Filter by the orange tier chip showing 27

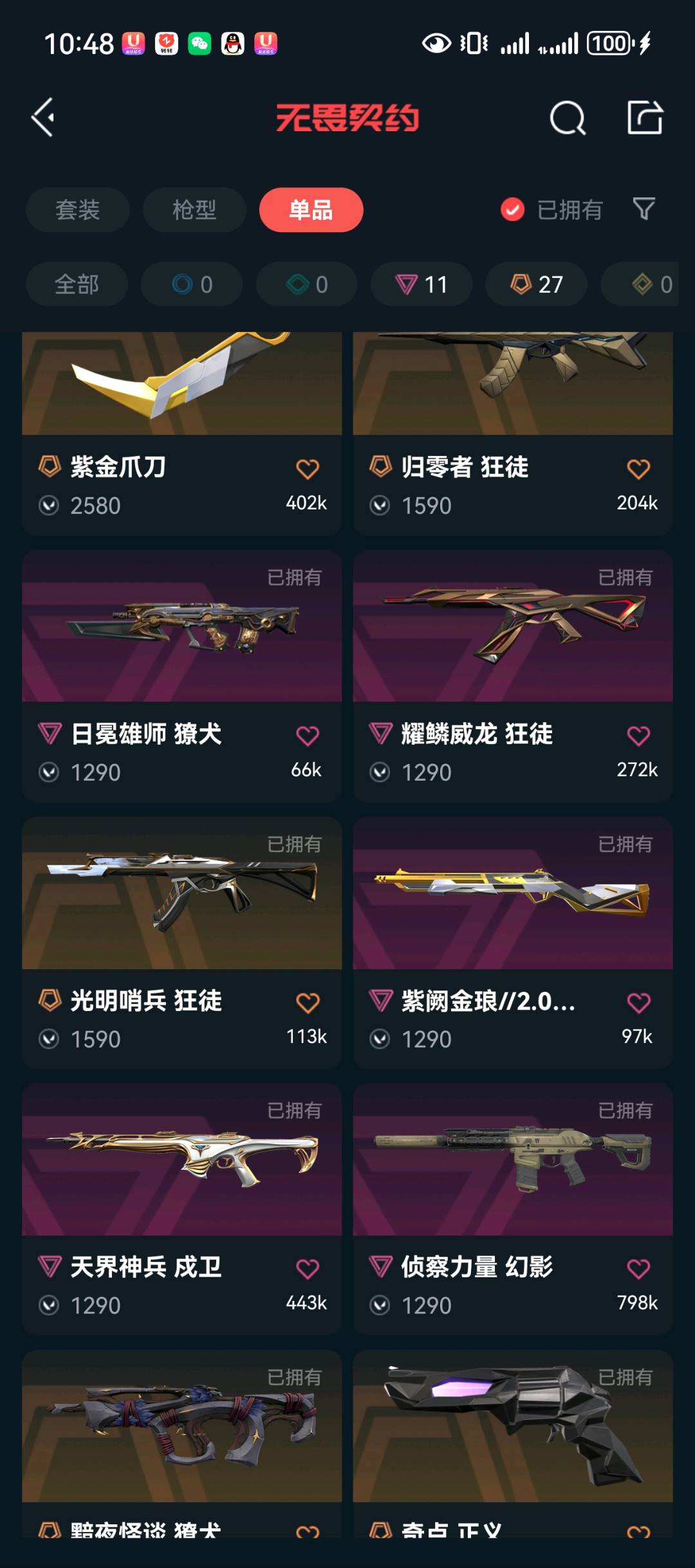click(536, 284)
